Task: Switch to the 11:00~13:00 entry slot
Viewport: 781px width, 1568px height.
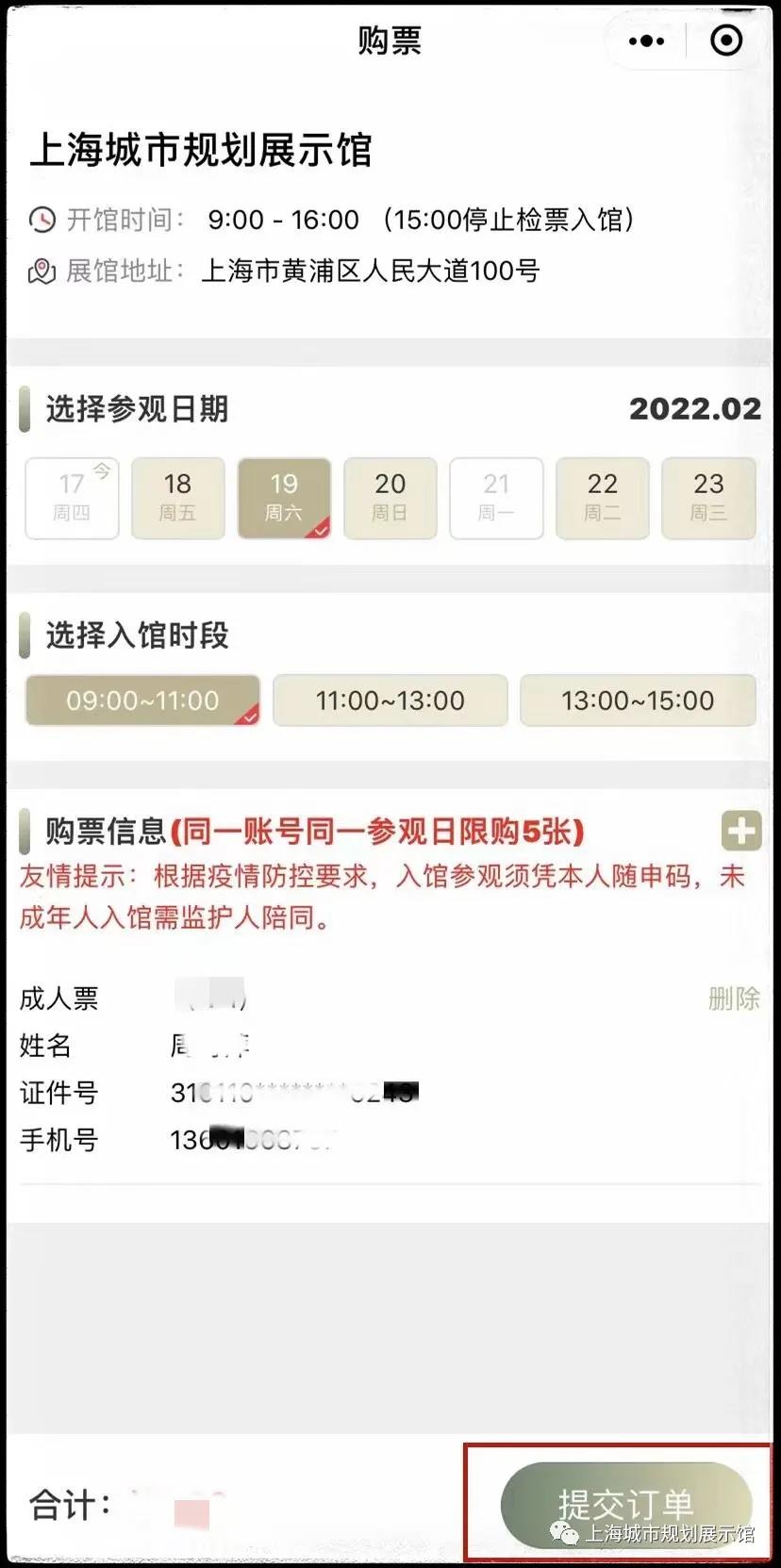Action: [x=390, y=701]
